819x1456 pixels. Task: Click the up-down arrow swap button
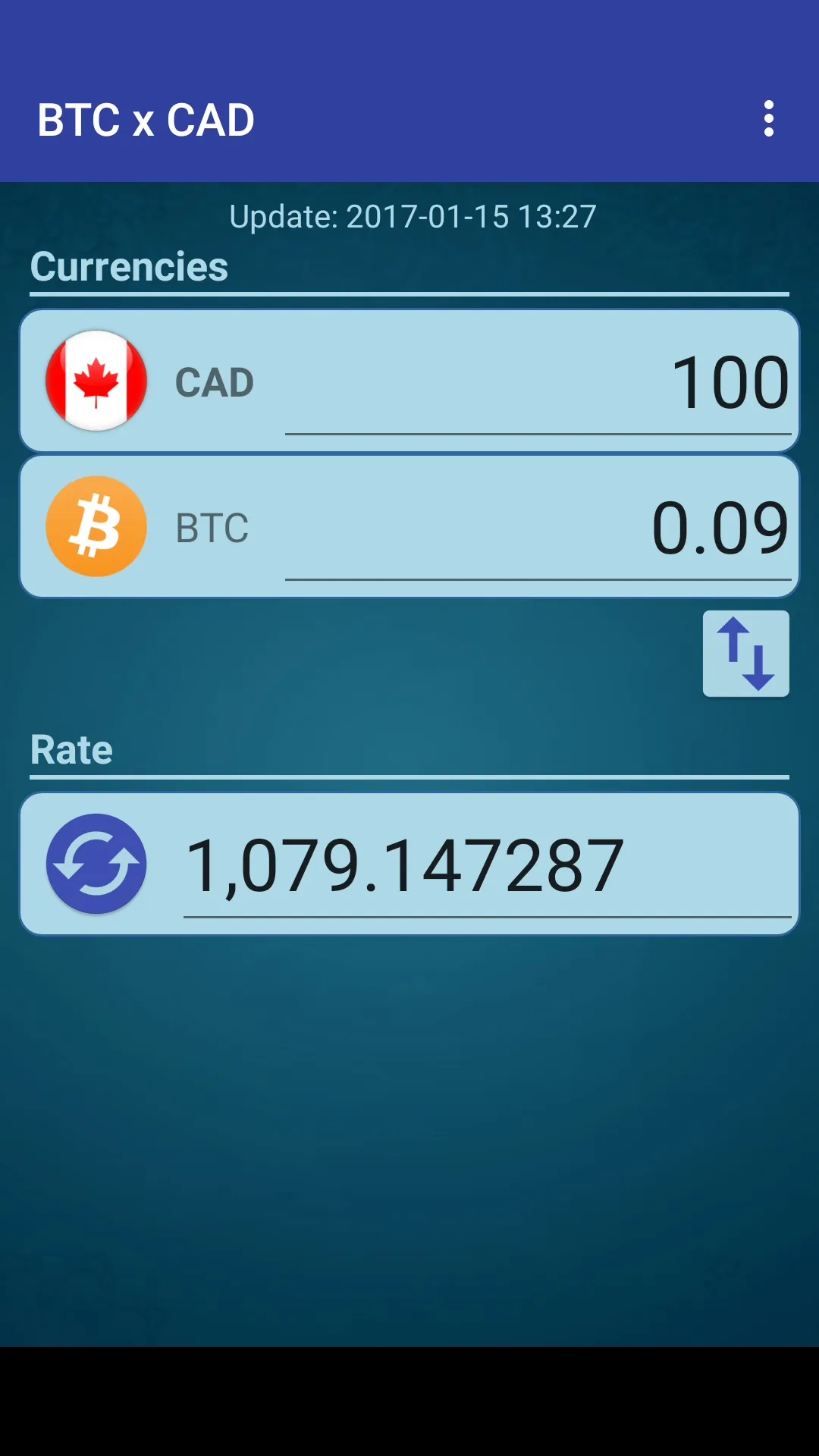[x=745, y=653]
